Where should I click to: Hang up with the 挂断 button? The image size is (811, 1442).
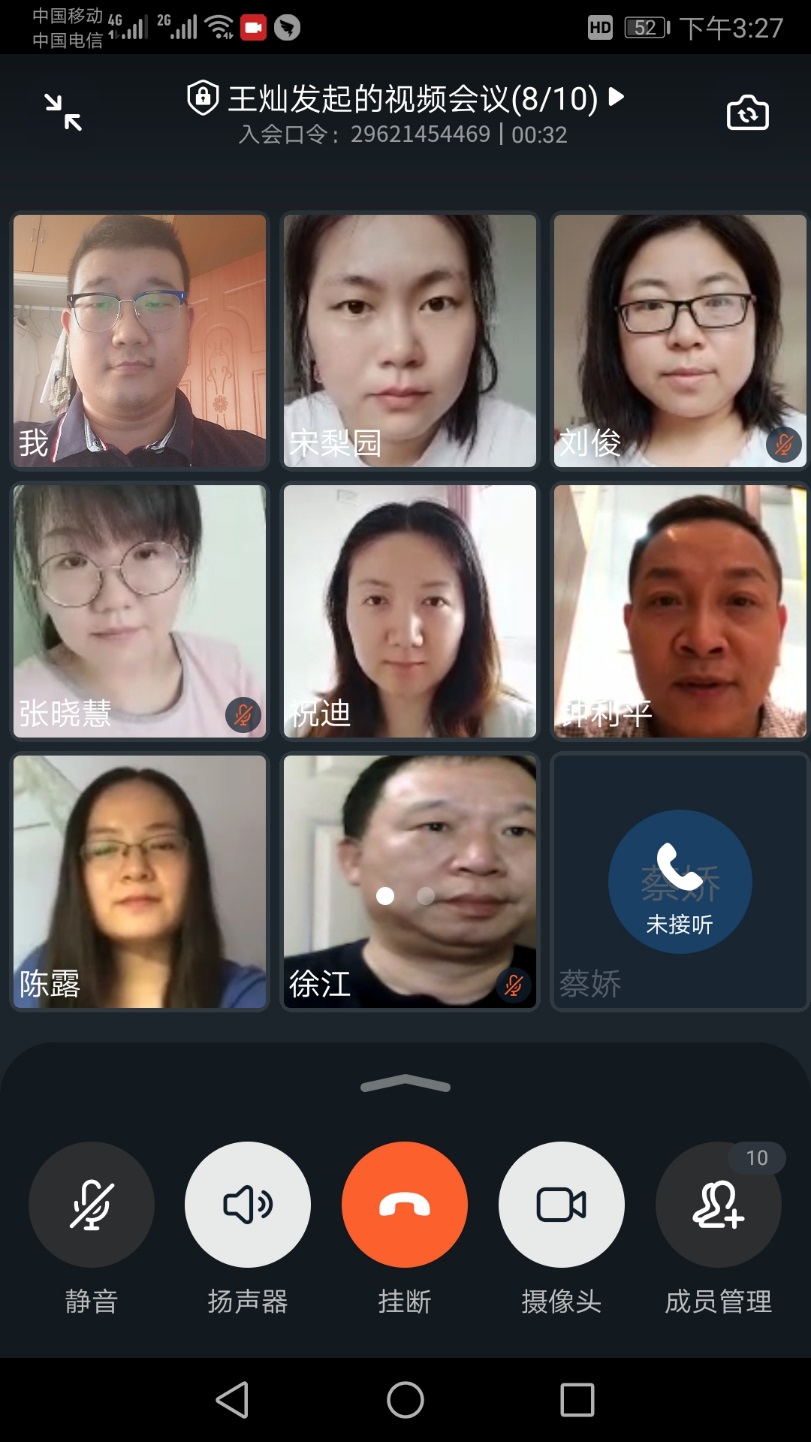point(405,1205)
